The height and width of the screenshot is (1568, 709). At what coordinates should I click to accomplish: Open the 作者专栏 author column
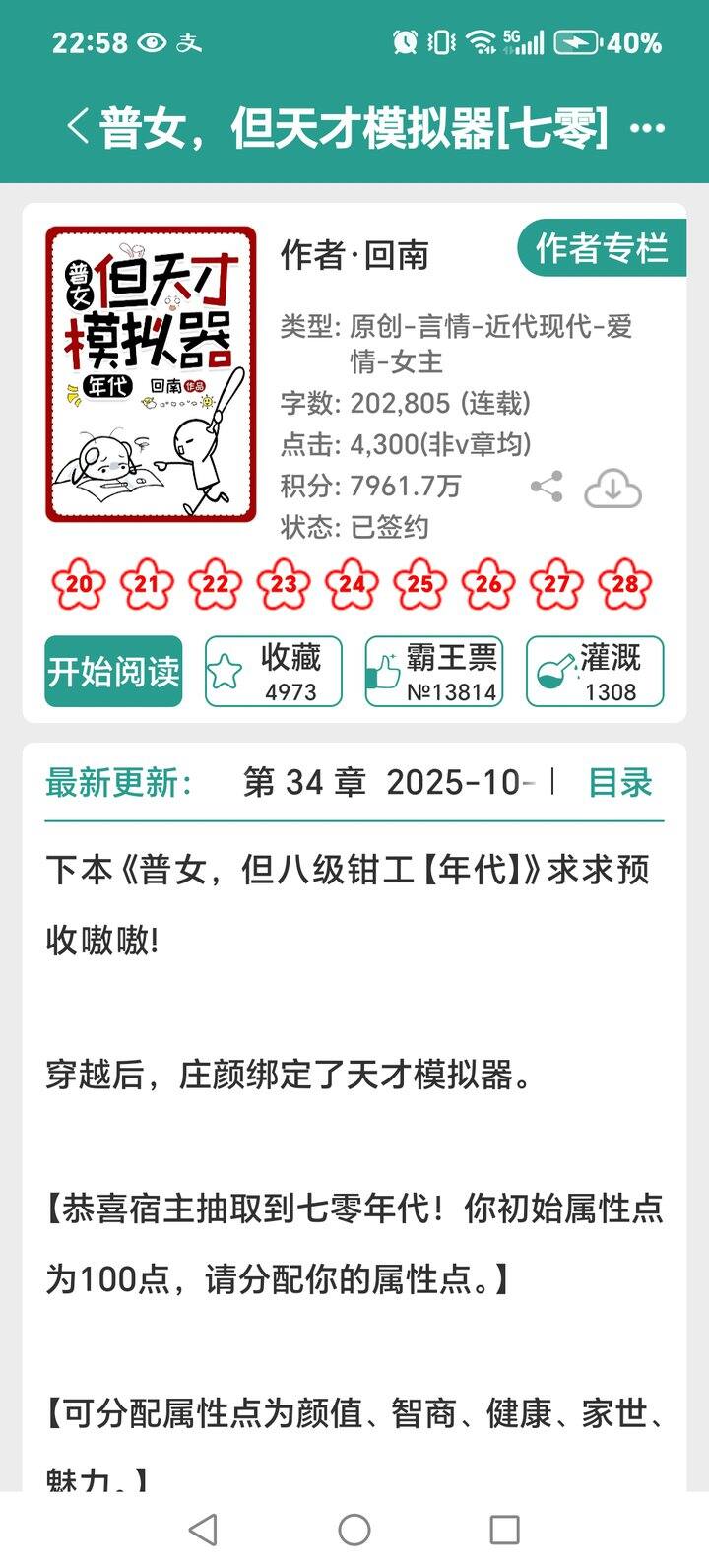point(601,249)
